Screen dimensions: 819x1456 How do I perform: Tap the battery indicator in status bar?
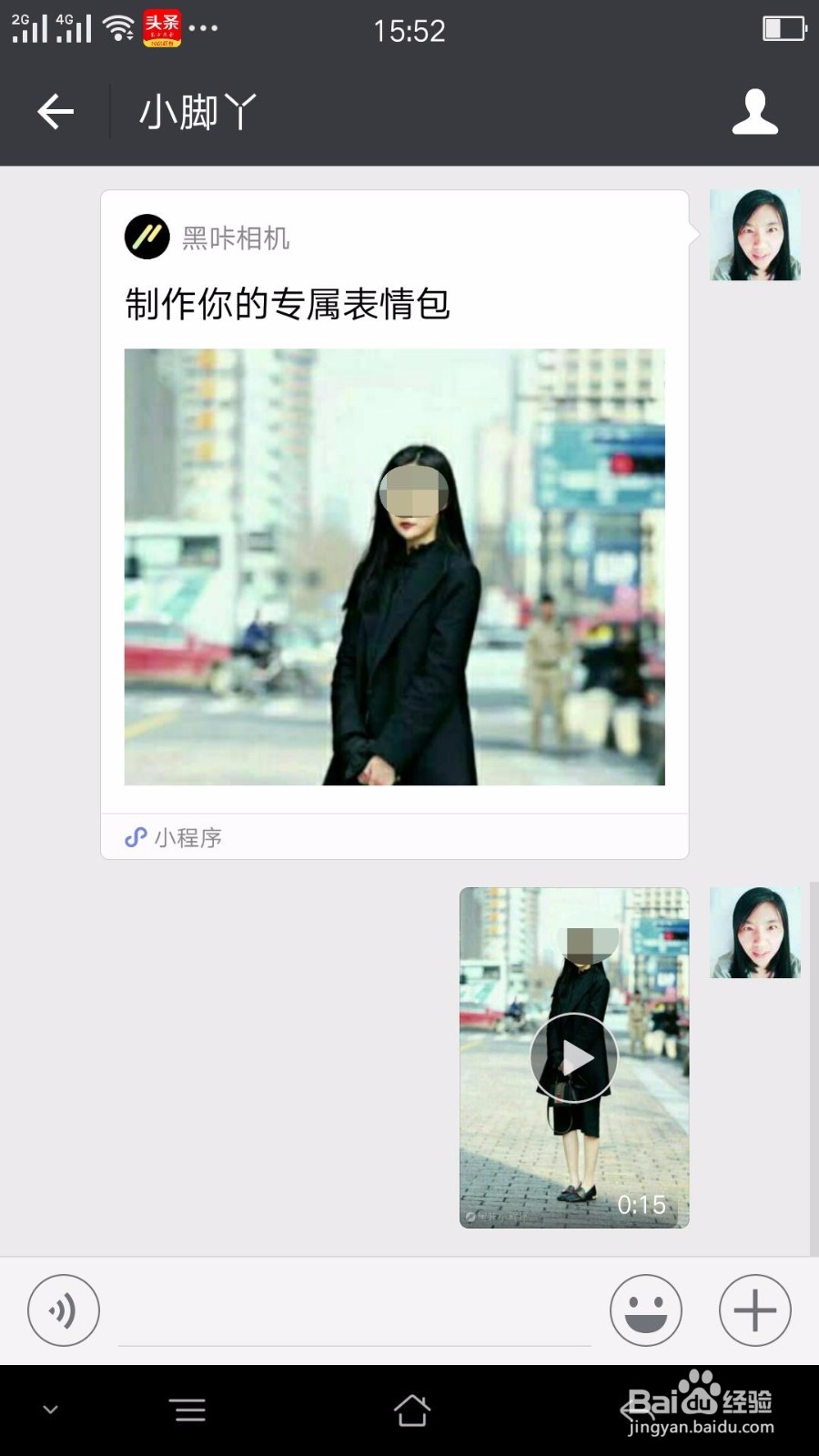tap(784, 28)
